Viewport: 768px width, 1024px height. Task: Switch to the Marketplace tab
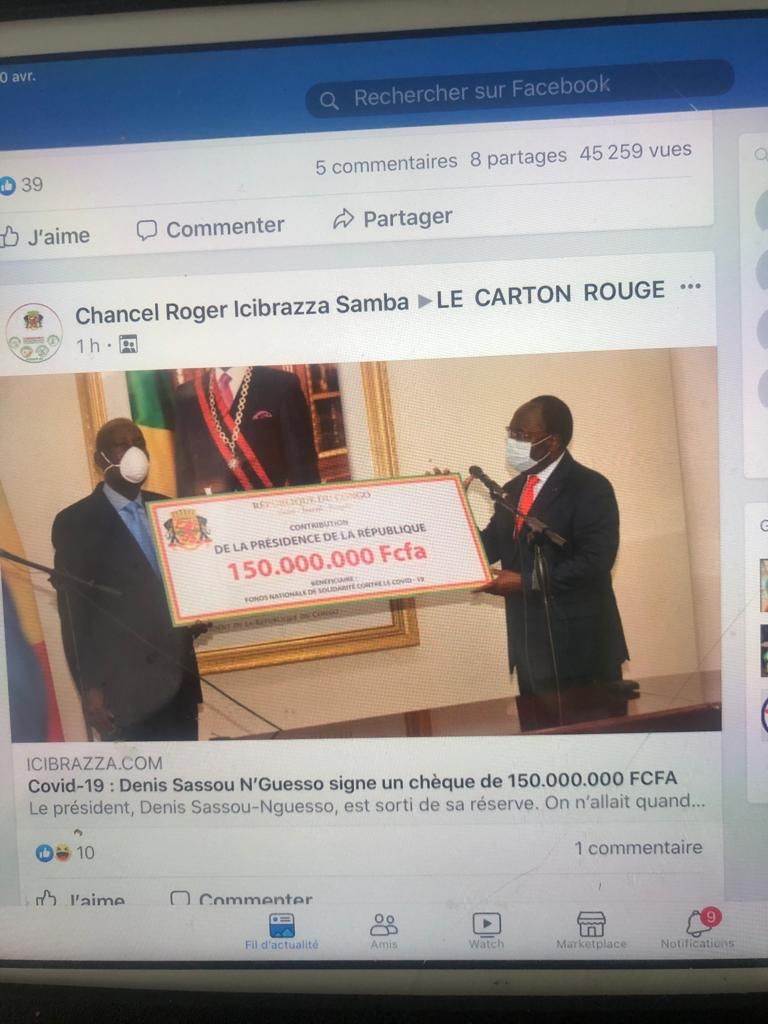click(591, 930)
